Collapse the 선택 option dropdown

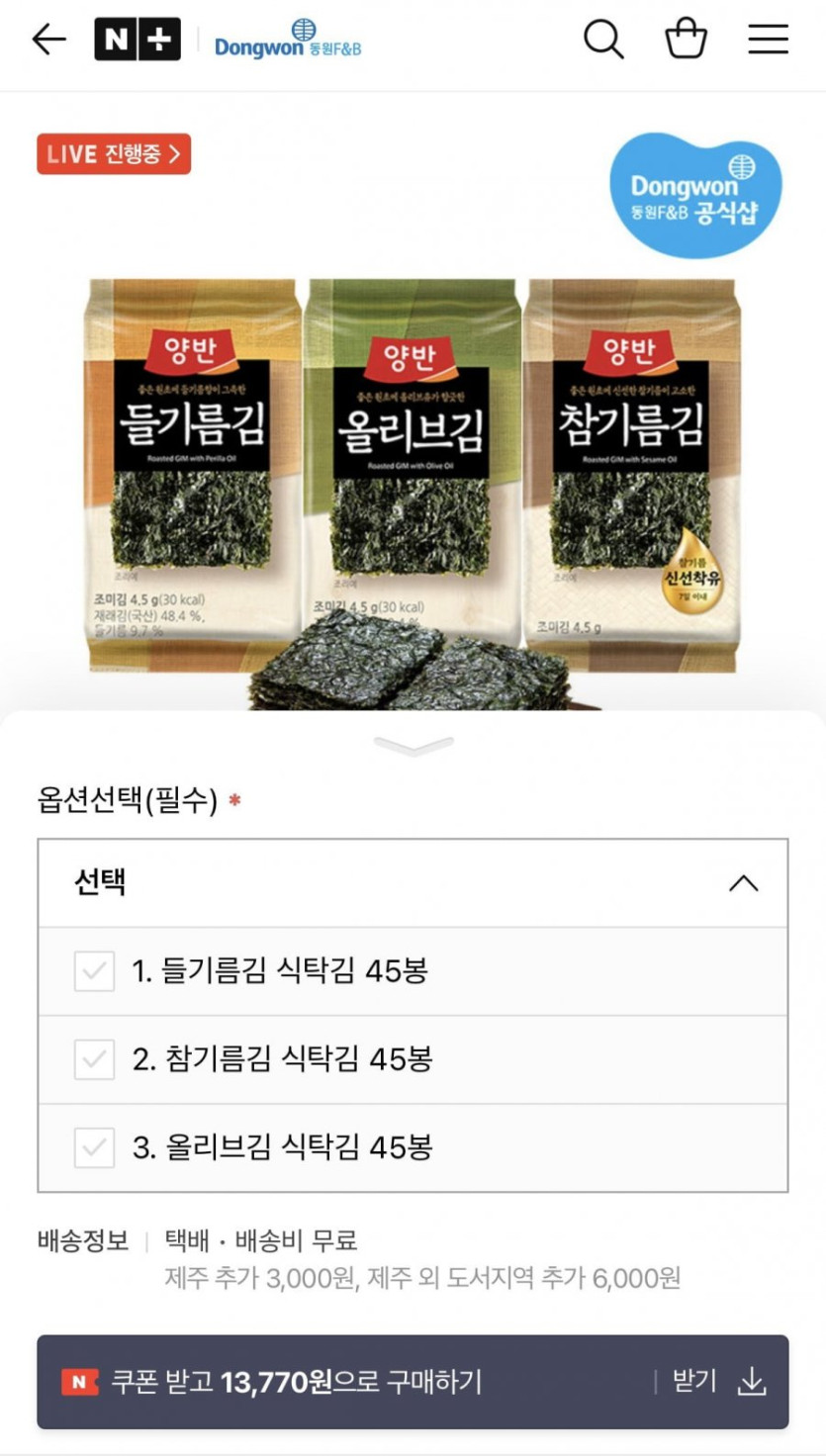[413, 883]
